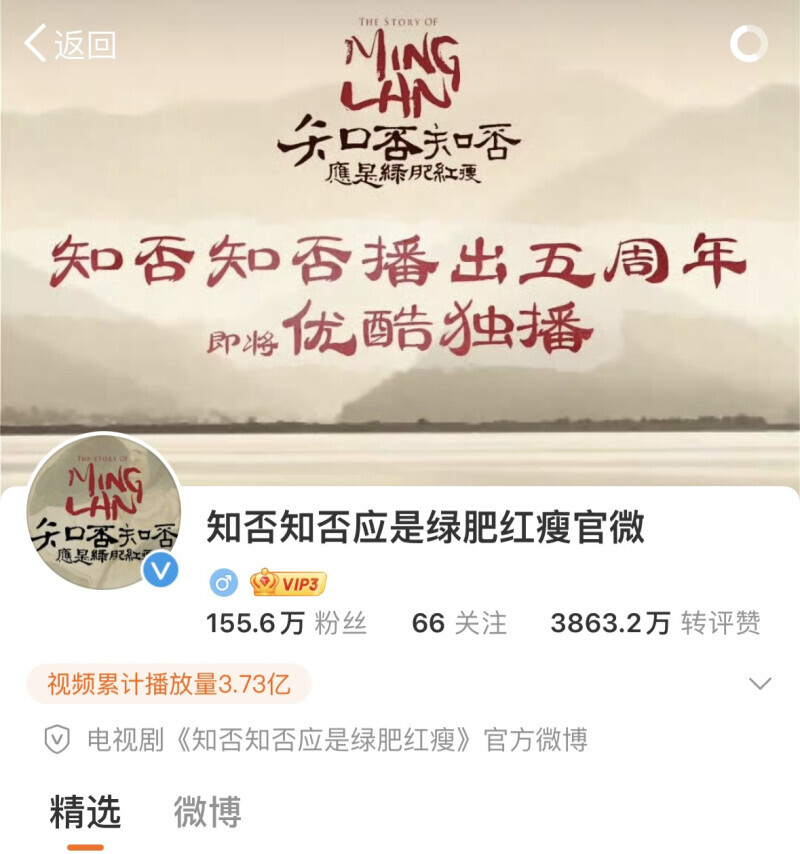The width and height of the screenshot is (800, 854).
Task: View the 66 关注 following list
Action: coord(459,624)
